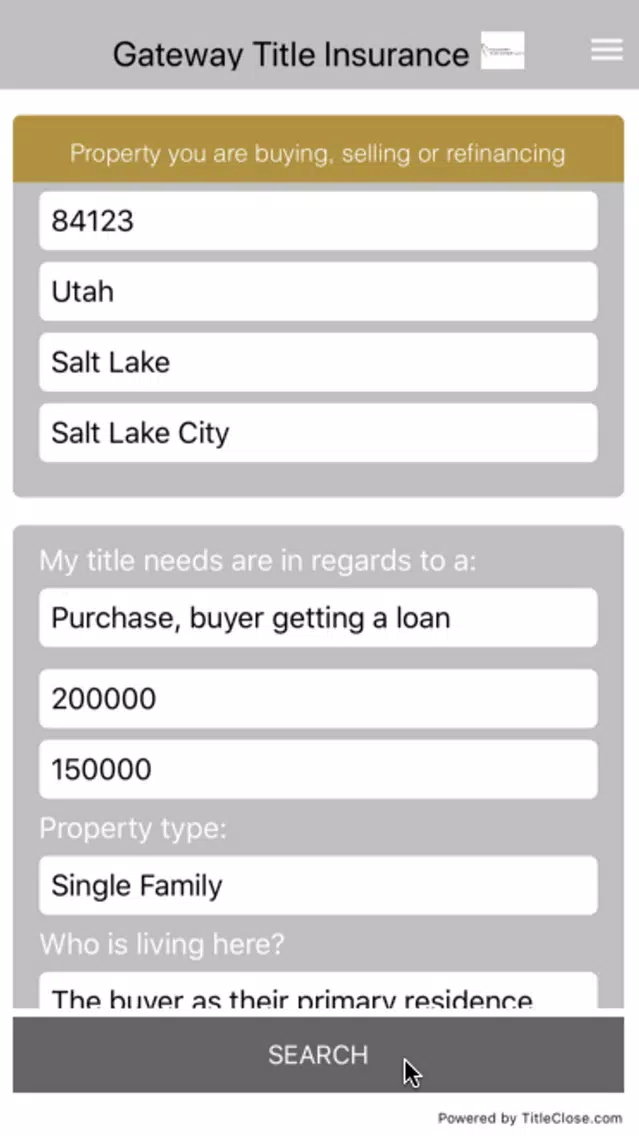Open the Purchase, buyer getting a loan dropdown
This screenshot has width=639, height=1136.
(x=318, y=617)
